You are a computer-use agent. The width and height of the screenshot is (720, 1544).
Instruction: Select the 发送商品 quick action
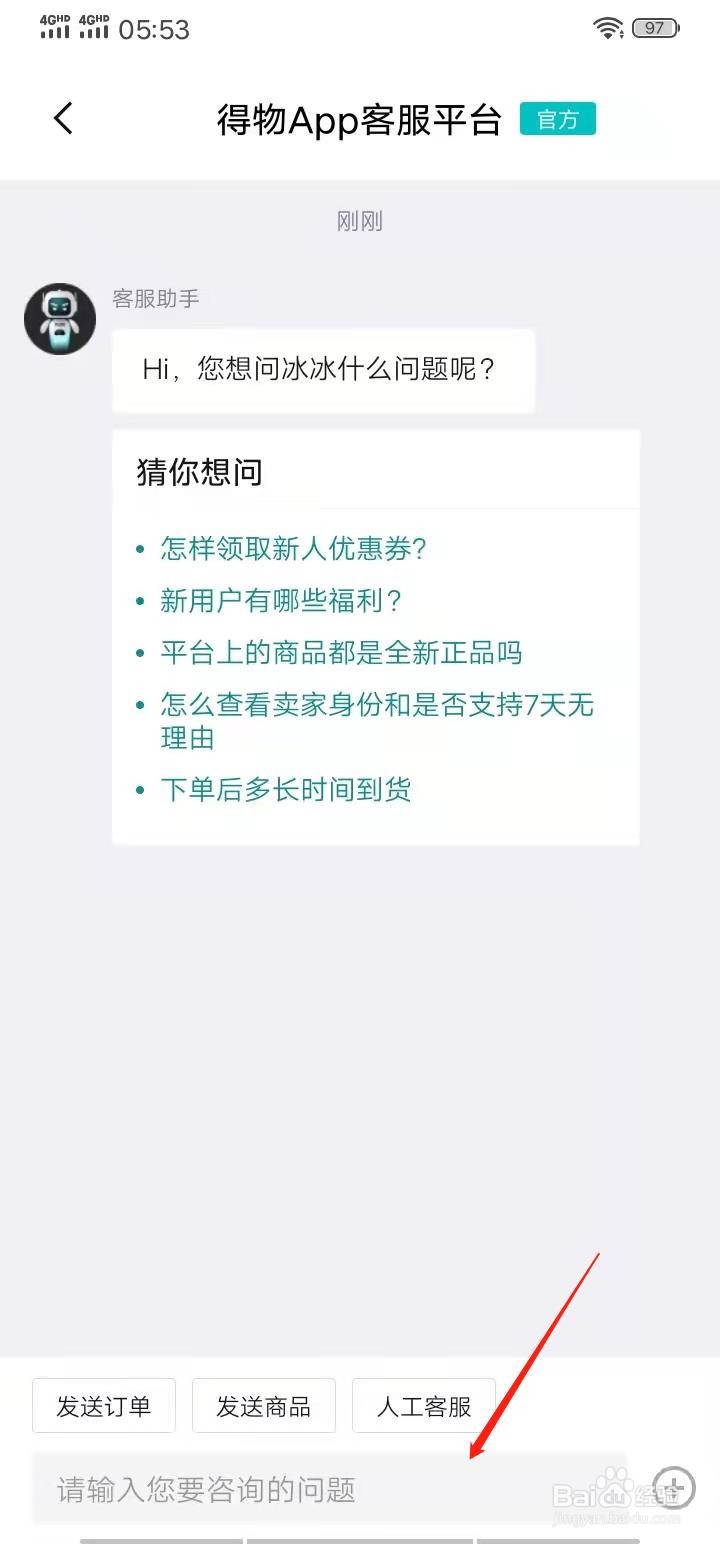click(263, 1406)
